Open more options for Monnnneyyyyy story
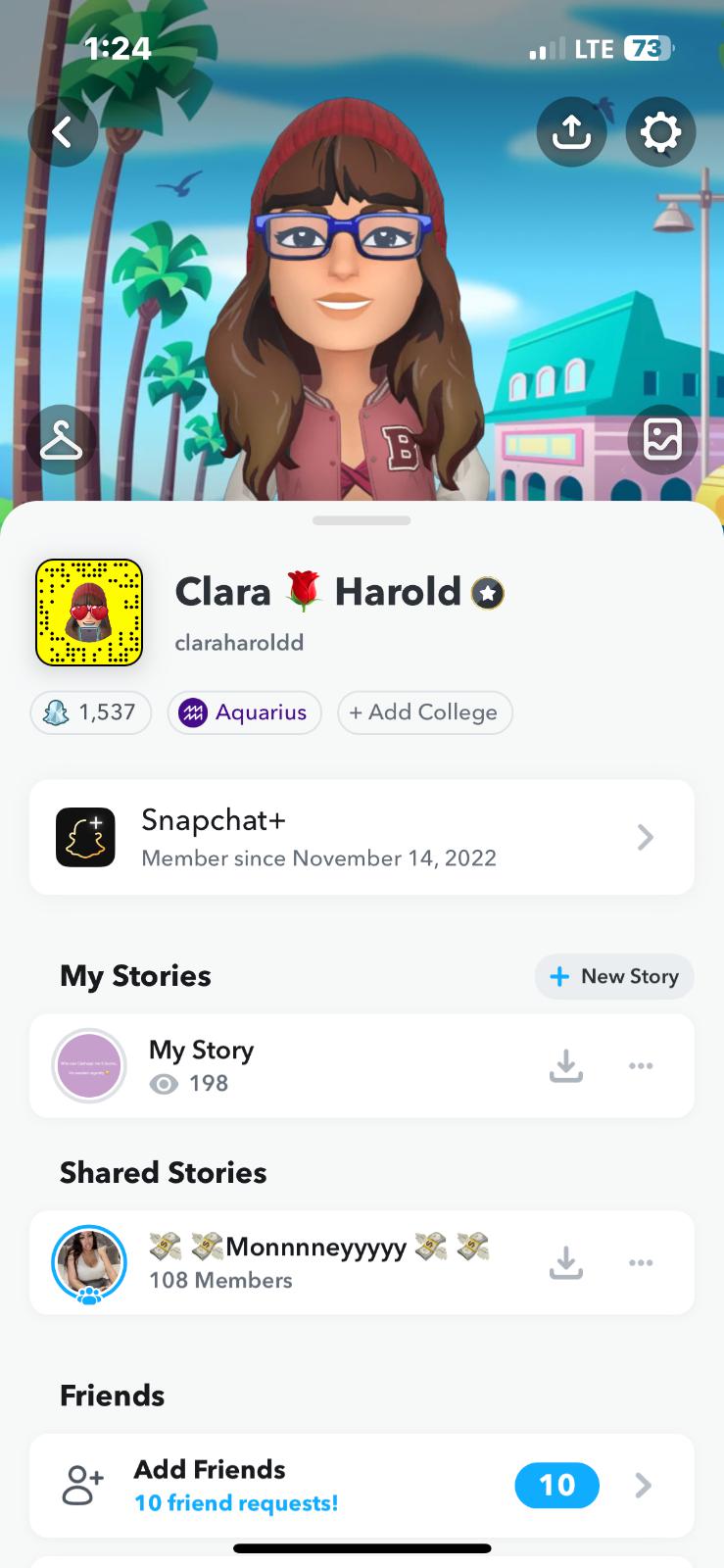 (x=641, y=1262)
